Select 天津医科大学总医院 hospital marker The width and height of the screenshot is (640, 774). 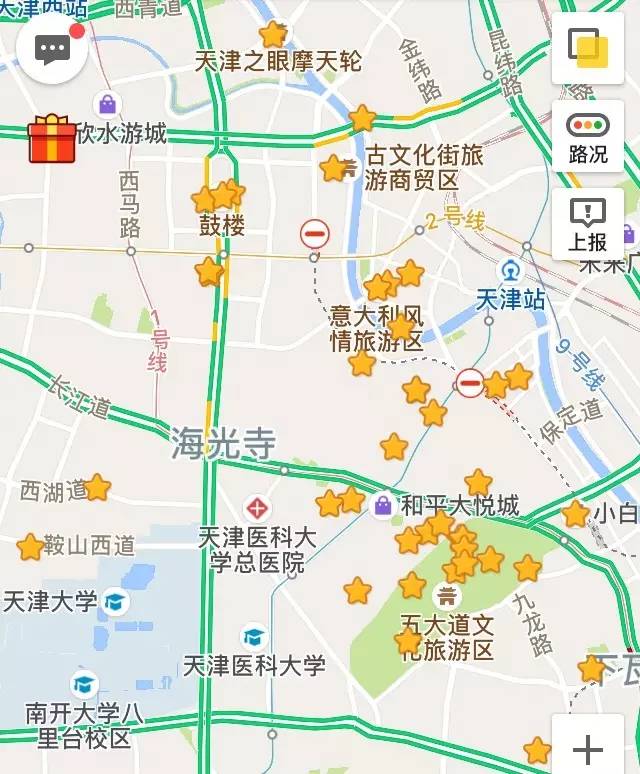tap(257, 507)
